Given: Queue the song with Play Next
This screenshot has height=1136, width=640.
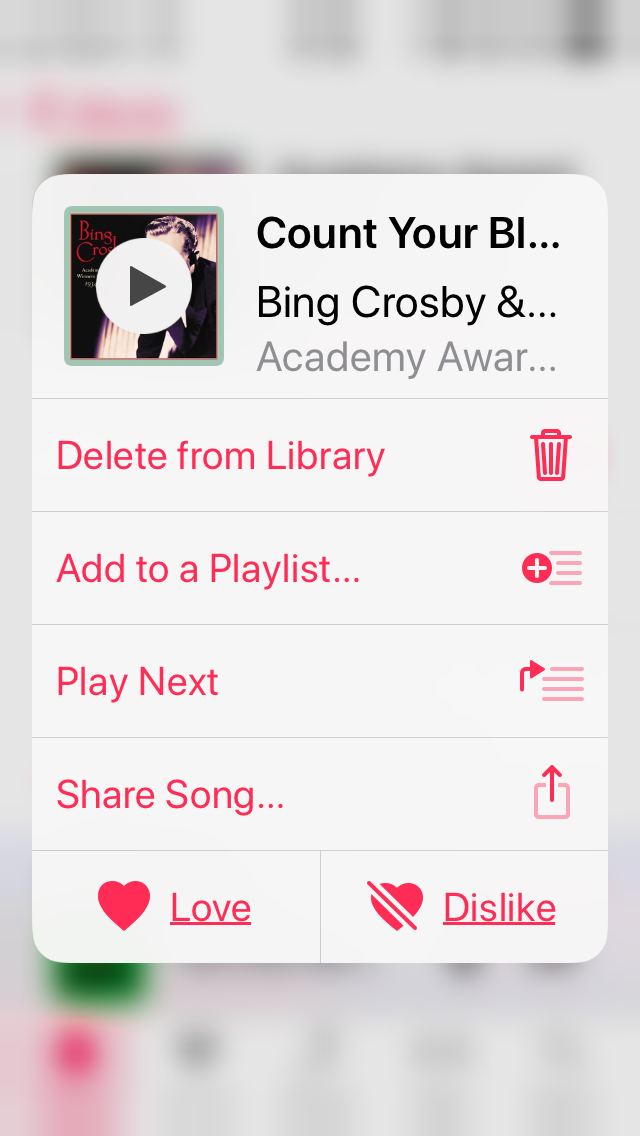Looking at the screenshot, I should [x=319, y=682].
